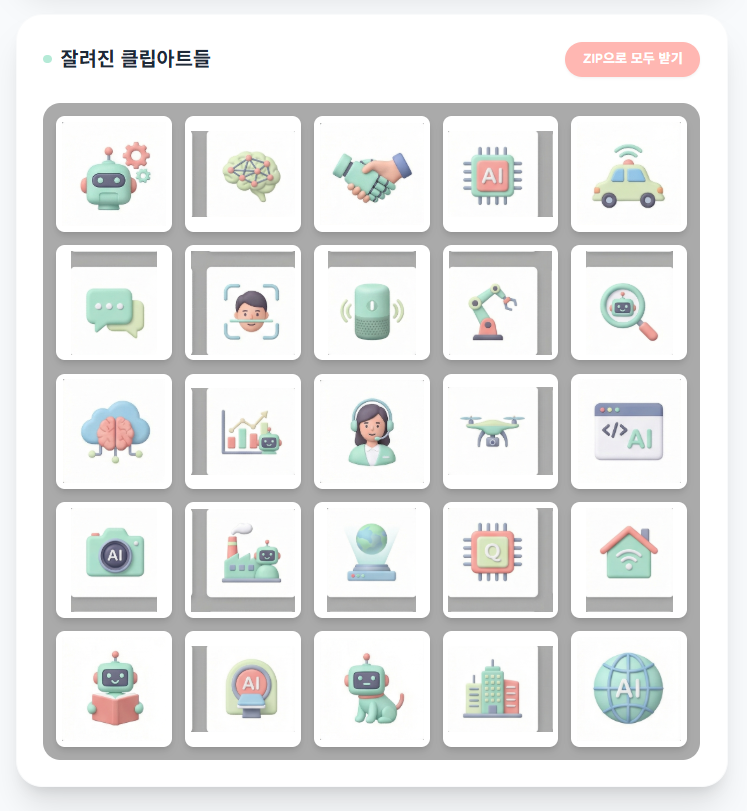This screenshot has width=747, height=811.
Task: Choose the self-driving car clipart
Action: point(629,174)
